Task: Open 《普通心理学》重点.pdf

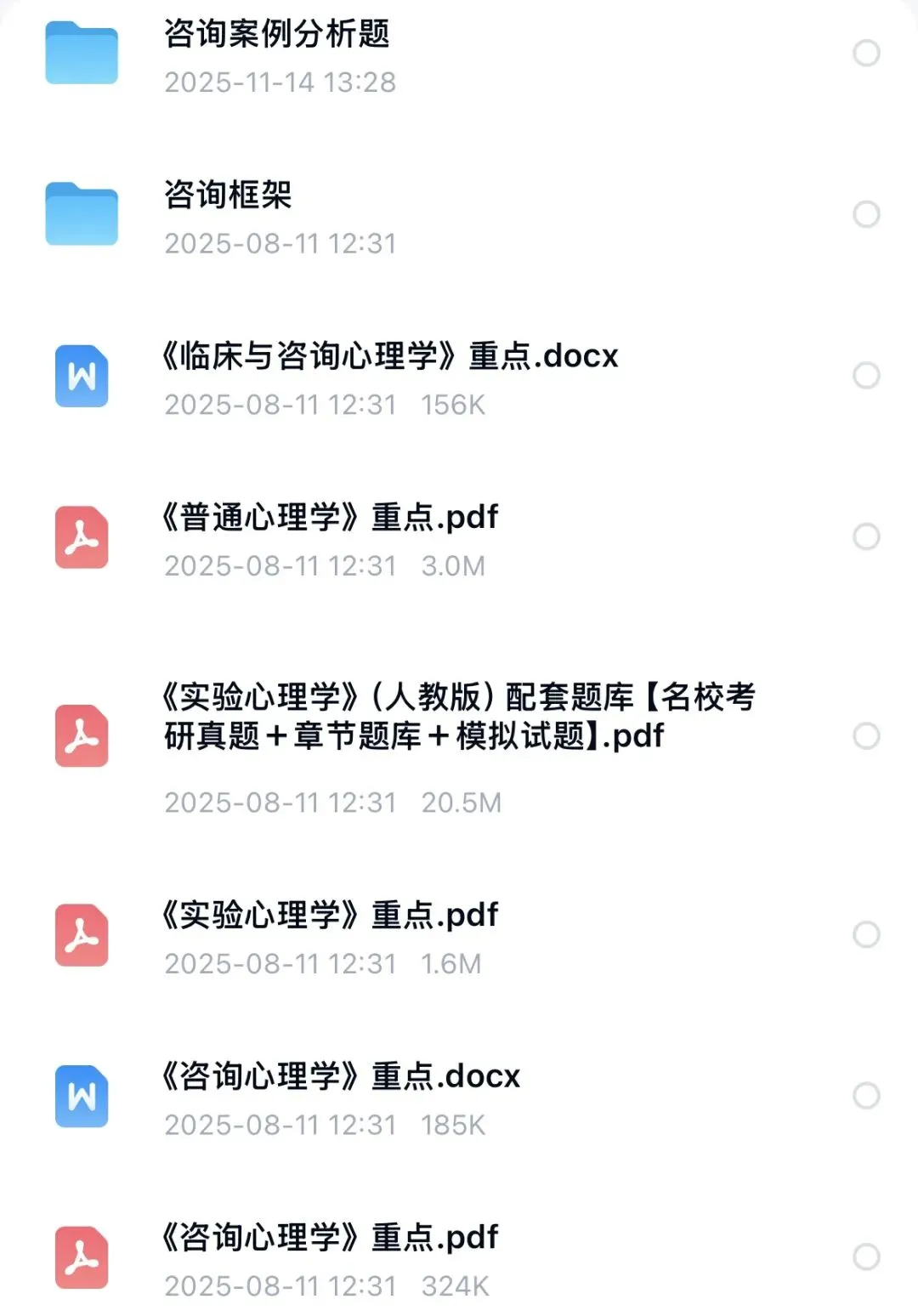Action: pos(330,518)
